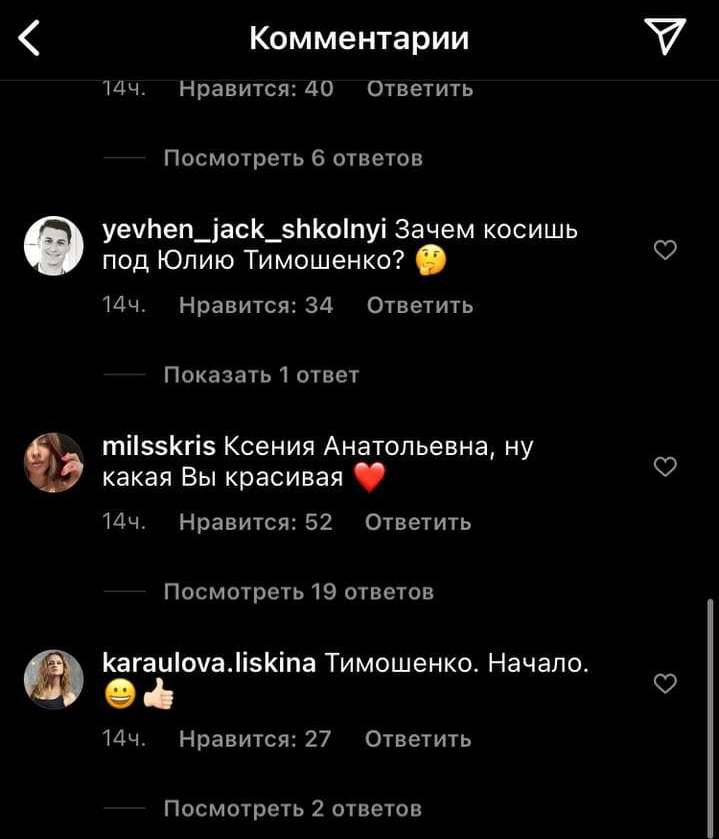Viewport: 719px width, 839px height.
Task: Expand "Посмотреть 2 ответов" replies
Action: [292, 808]
